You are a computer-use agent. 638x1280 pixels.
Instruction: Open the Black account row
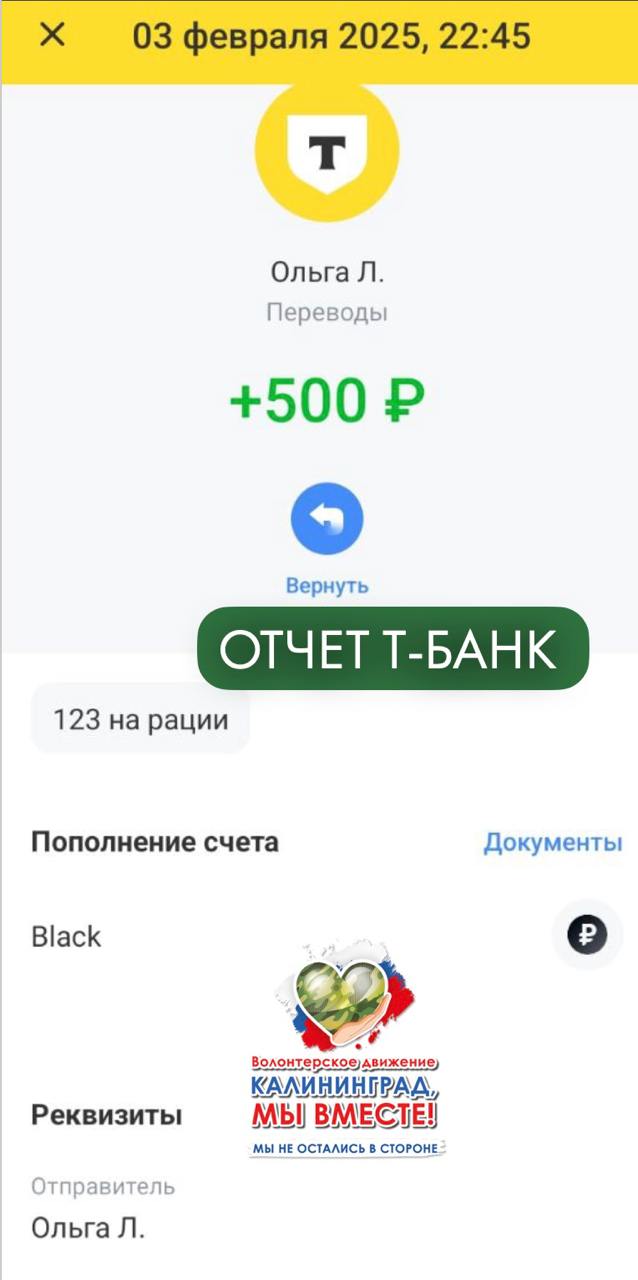tap(67, 937)
